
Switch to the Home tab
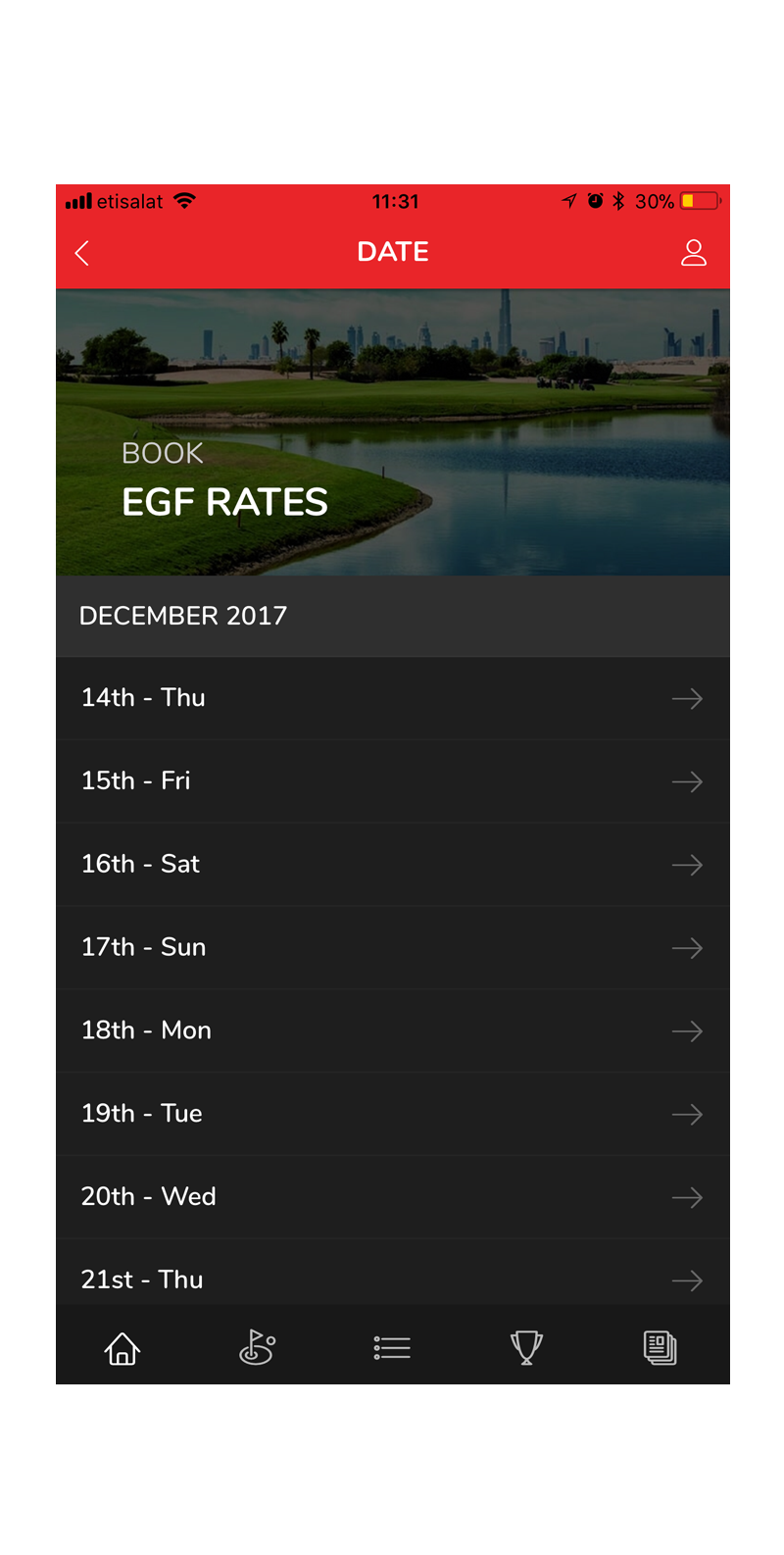click(122, 1348)
